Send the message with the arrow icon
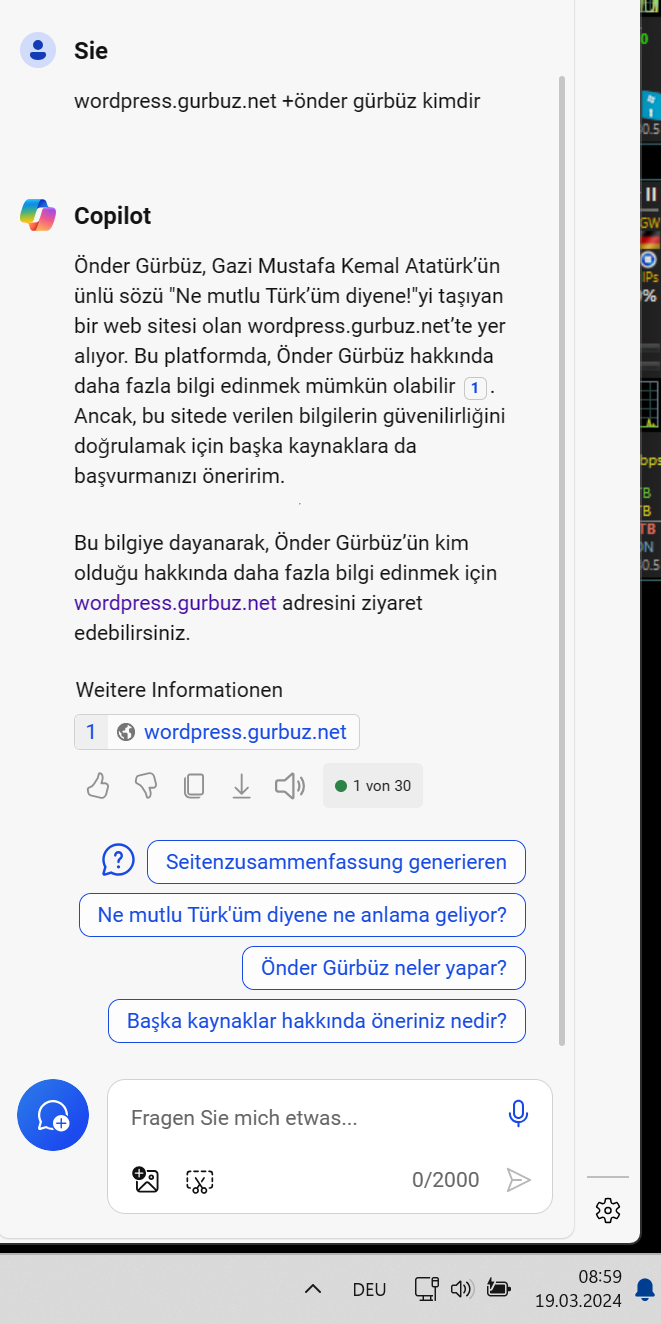Screen dimensions: 661x1324 (x=518, y=1180)
